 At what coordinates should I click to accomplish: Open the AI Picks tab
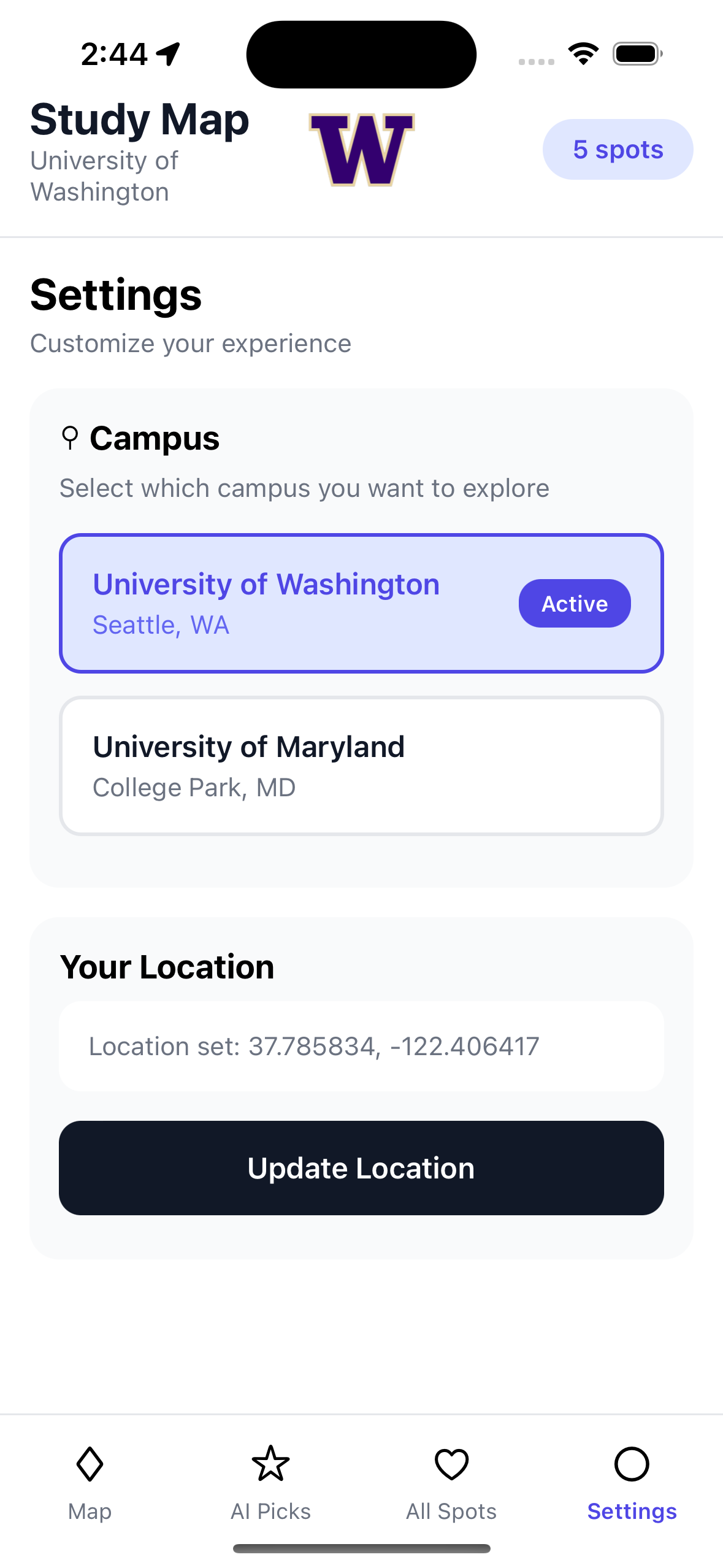tap(270, 1482)
